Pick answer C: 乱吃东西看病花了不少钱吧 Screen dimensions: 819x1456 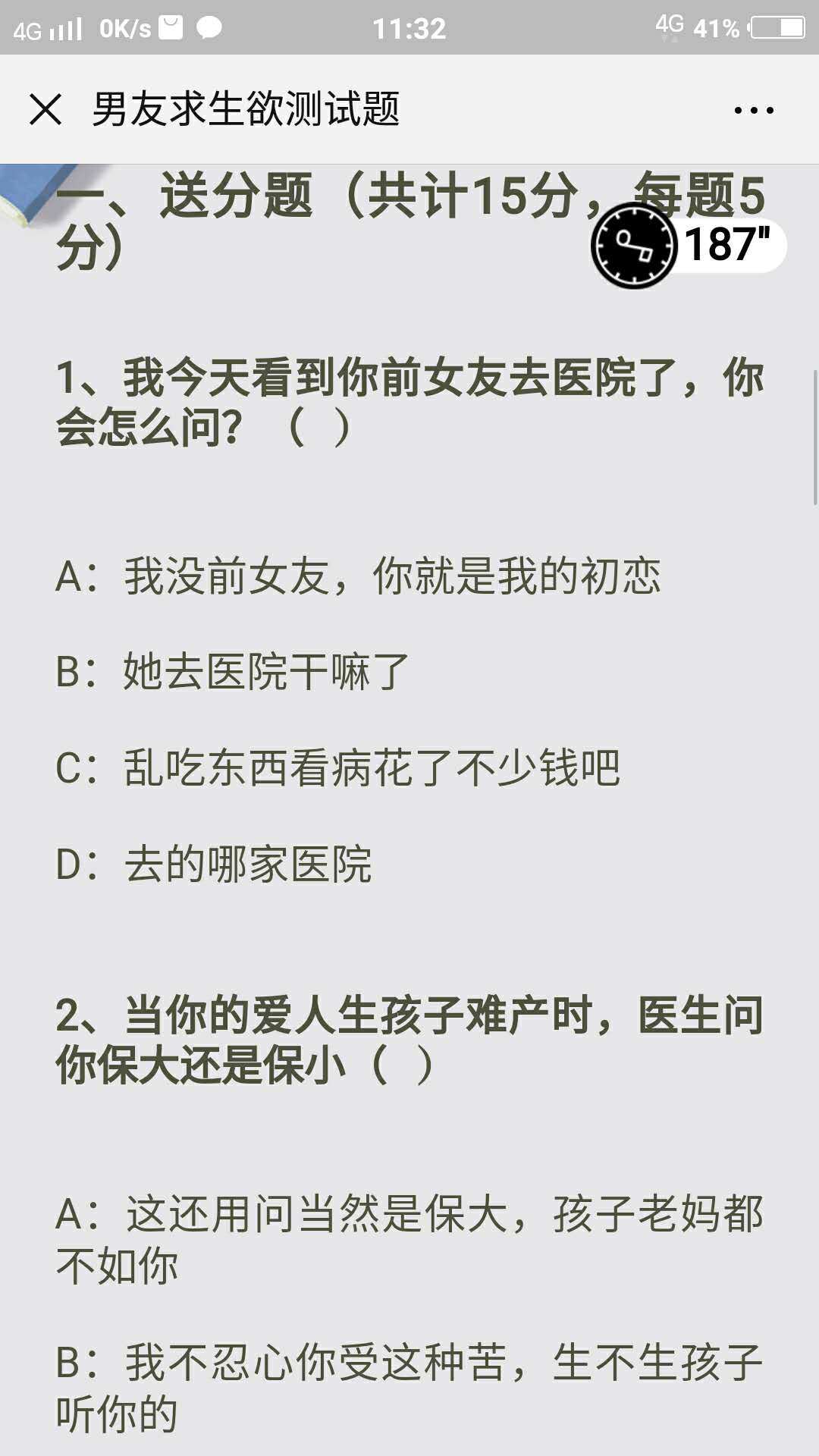(338, 768)
